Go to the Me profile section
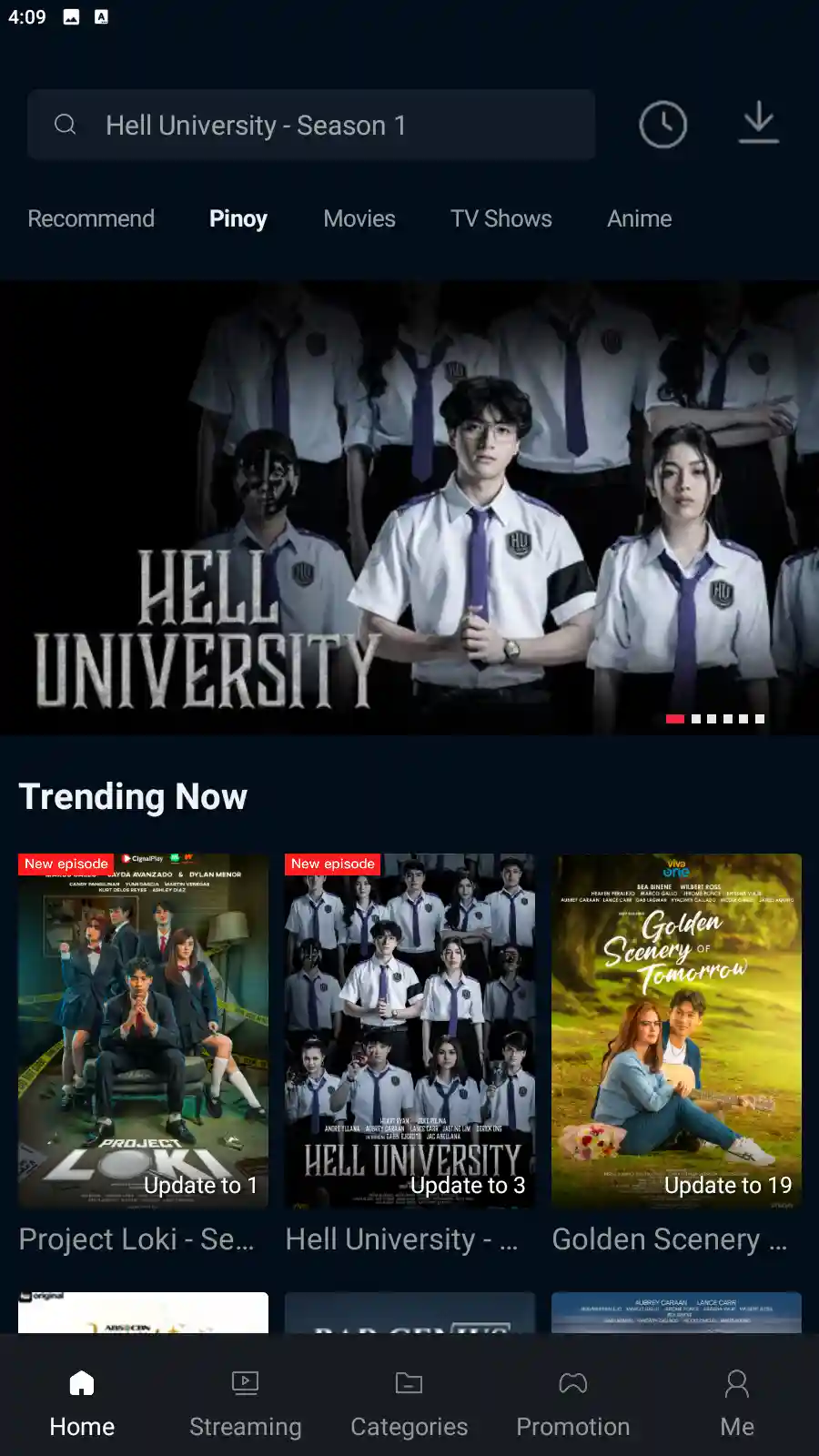 (736, 1402)
